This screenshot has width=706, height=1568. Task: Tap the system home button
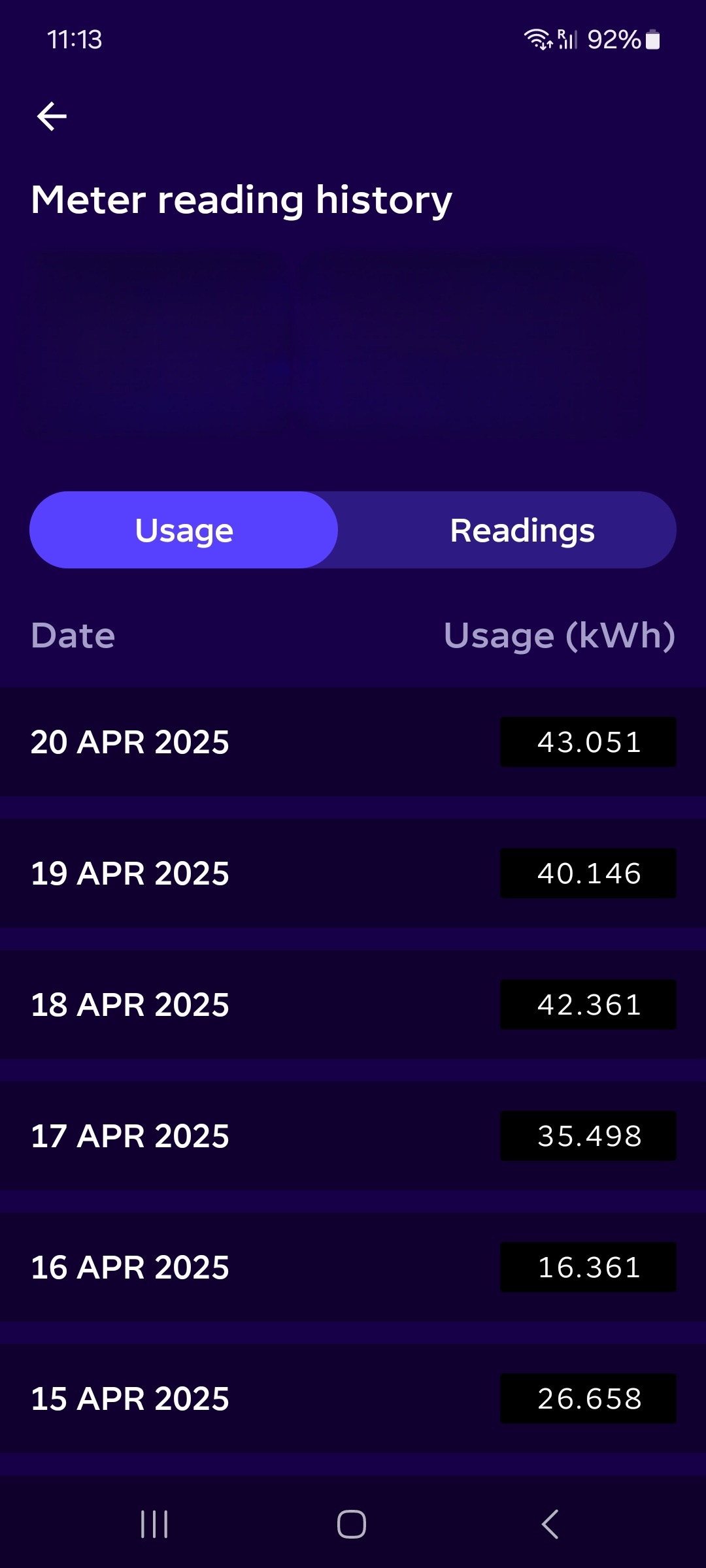(352, 1524)
